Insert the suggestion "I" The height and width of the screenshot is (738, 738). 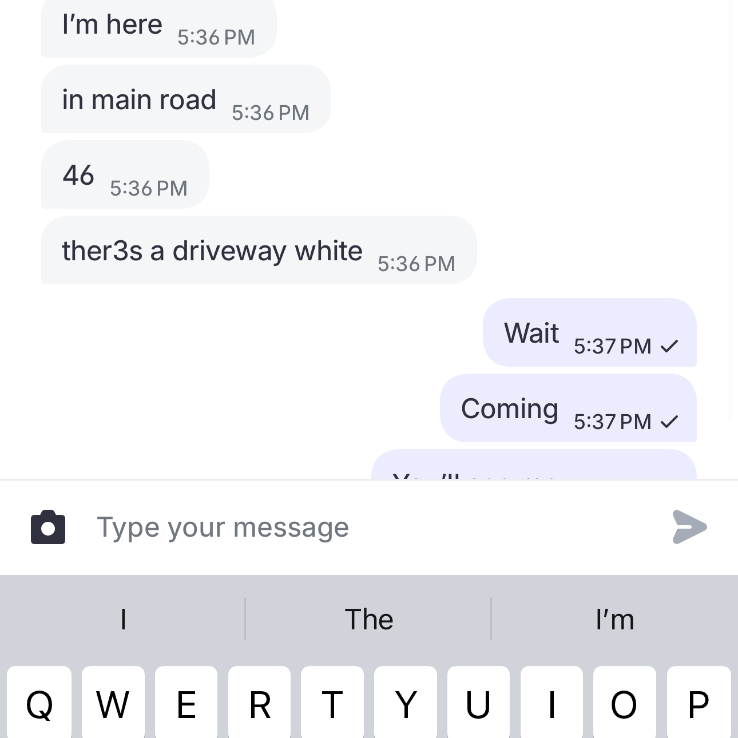click(123, 619)
